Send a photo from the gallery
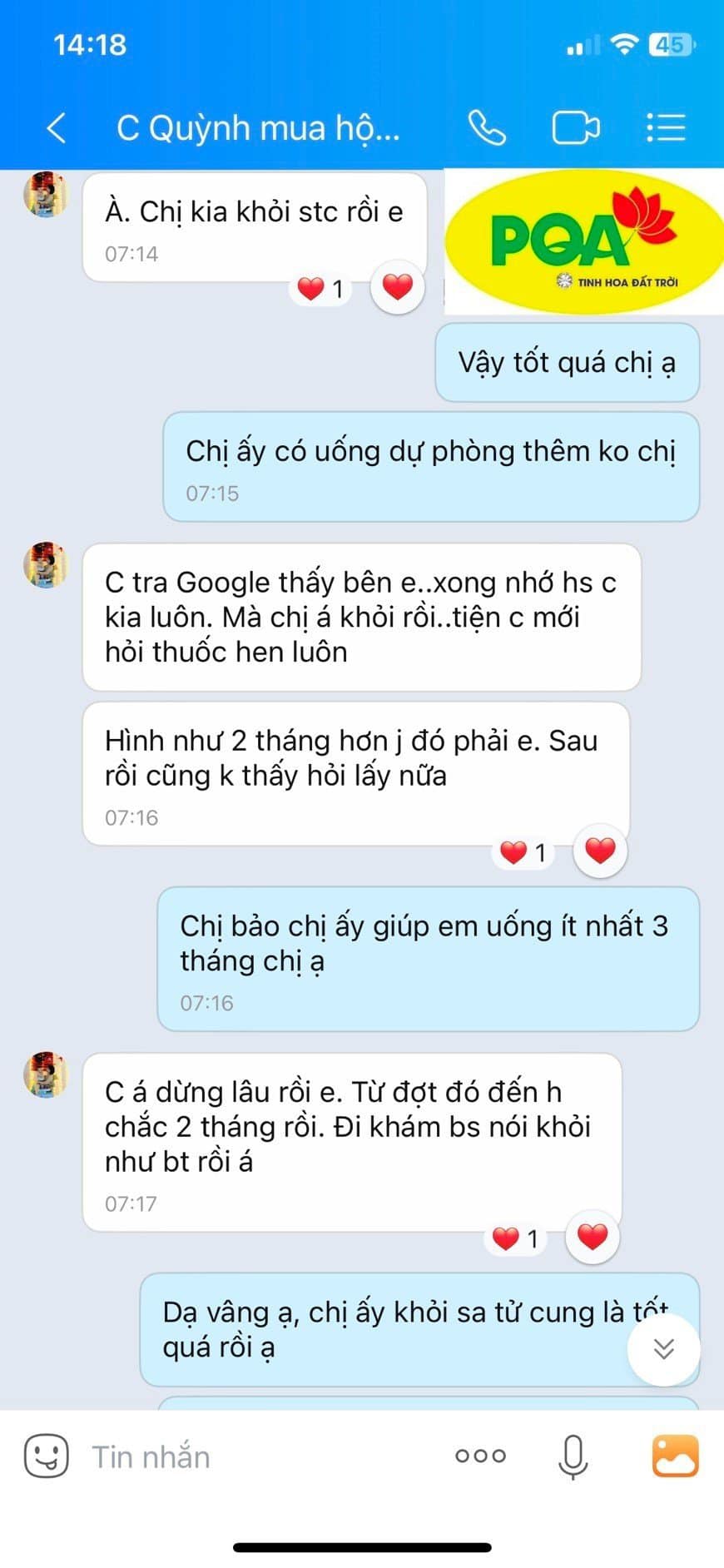 coord(675,1456)
